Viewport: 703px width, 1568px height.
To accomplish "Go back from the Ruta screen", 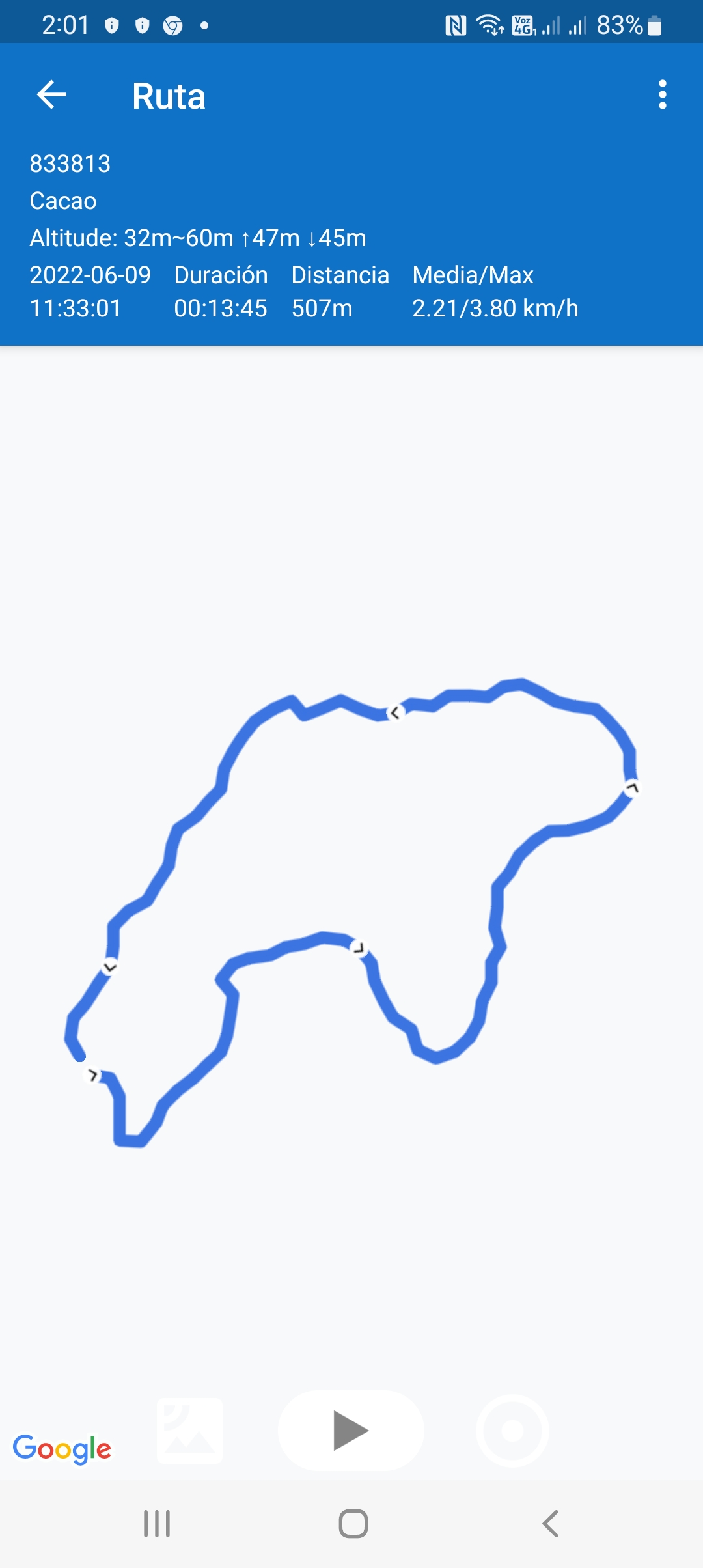I will [52, 95].
